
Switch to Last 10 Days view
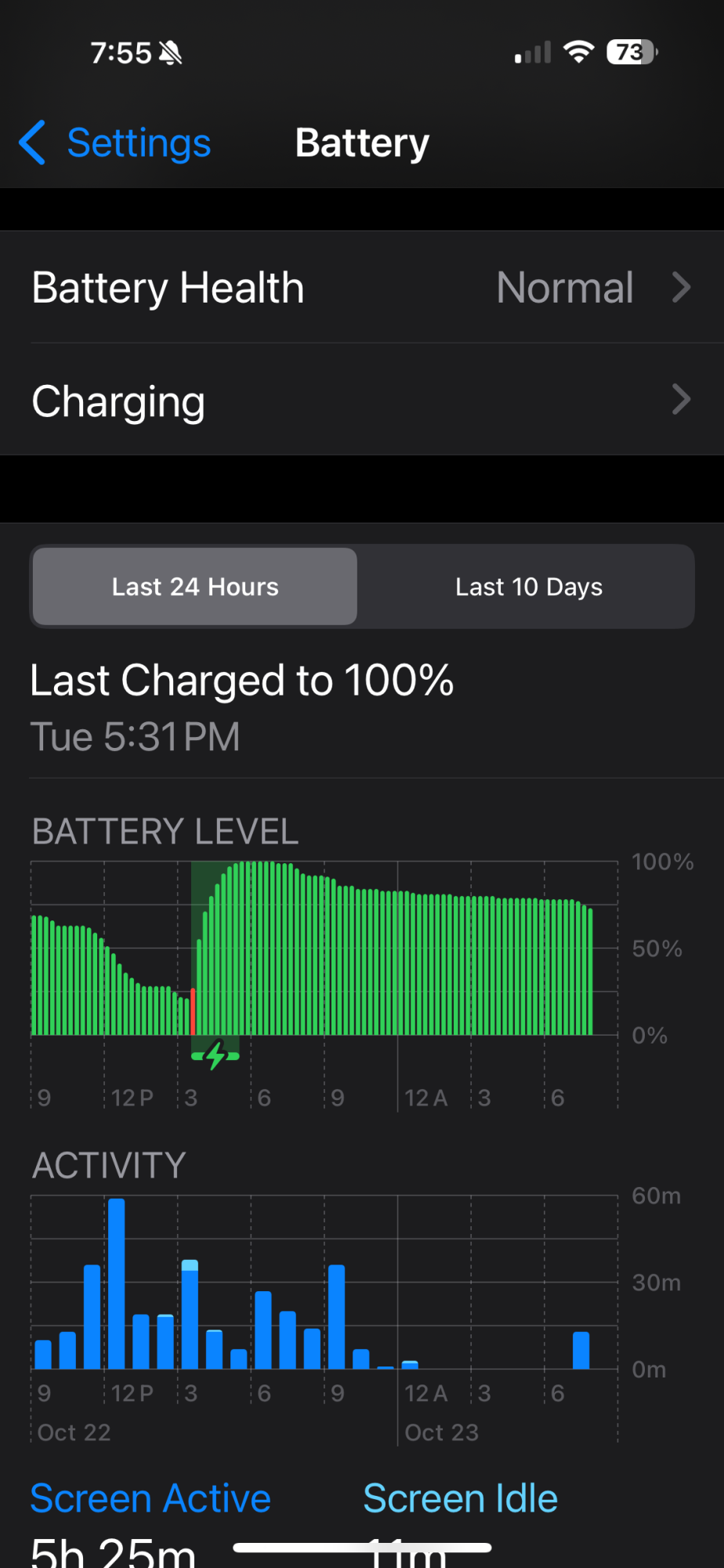[528, 586]
